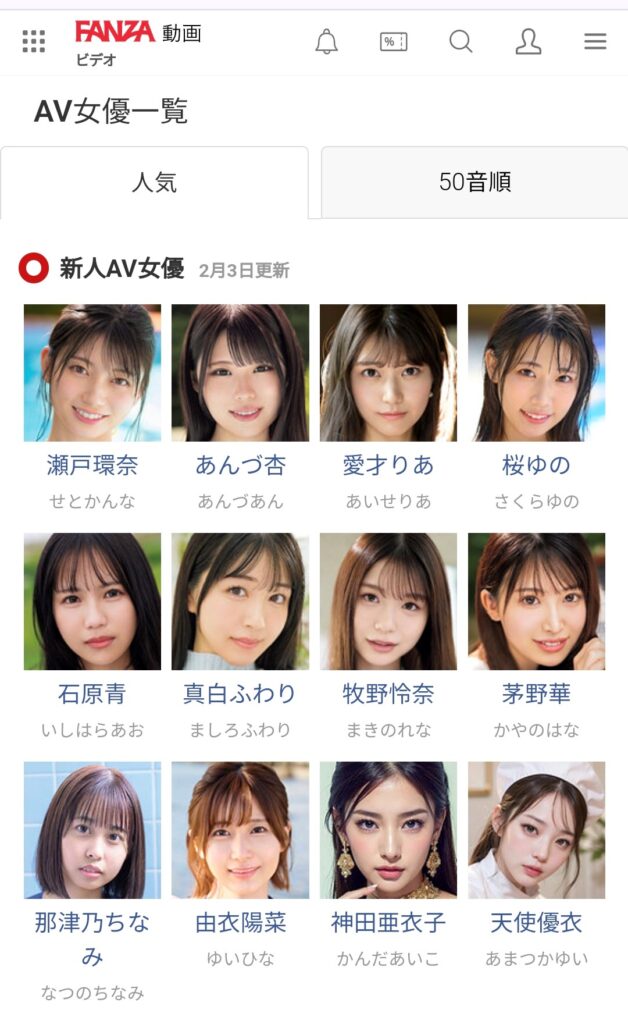Open the tile labeled 石原青
Image resolution: width=628 pixels, height=1024 pixels.
tap(92, 601)
